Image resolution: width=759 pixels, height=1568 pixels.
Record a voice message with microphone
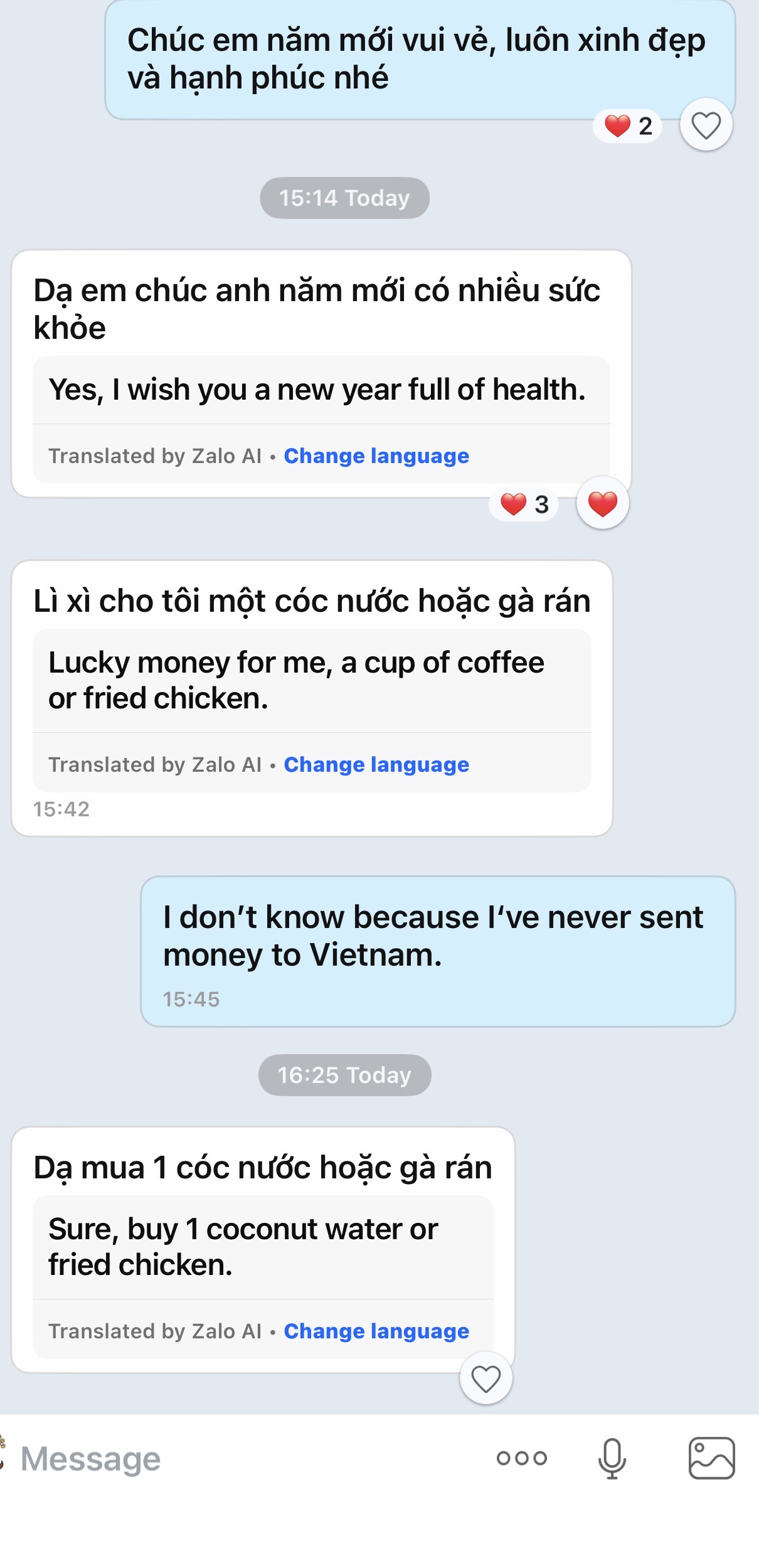coord(612,1458)
